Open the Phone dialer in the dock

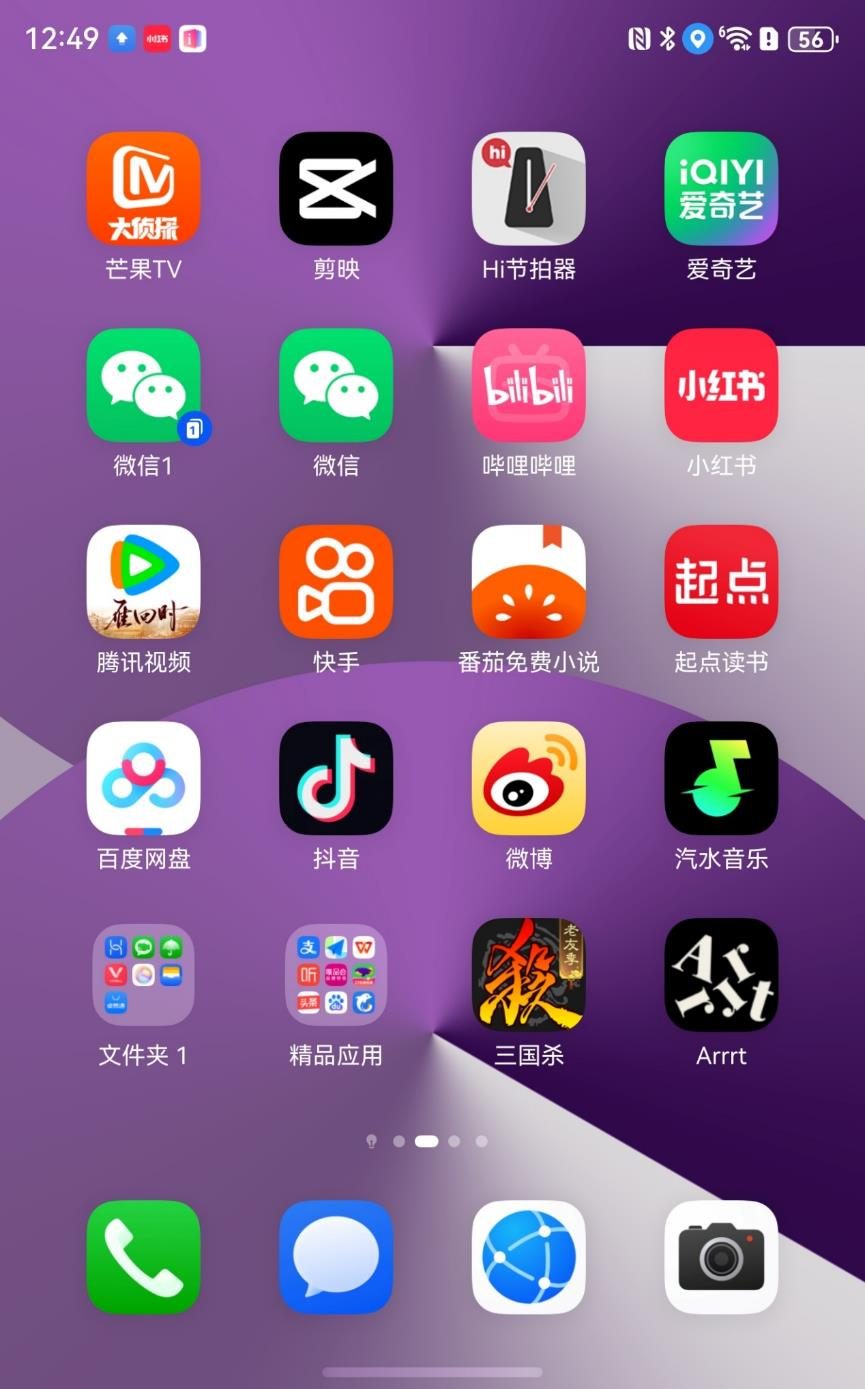[143, 1257]
